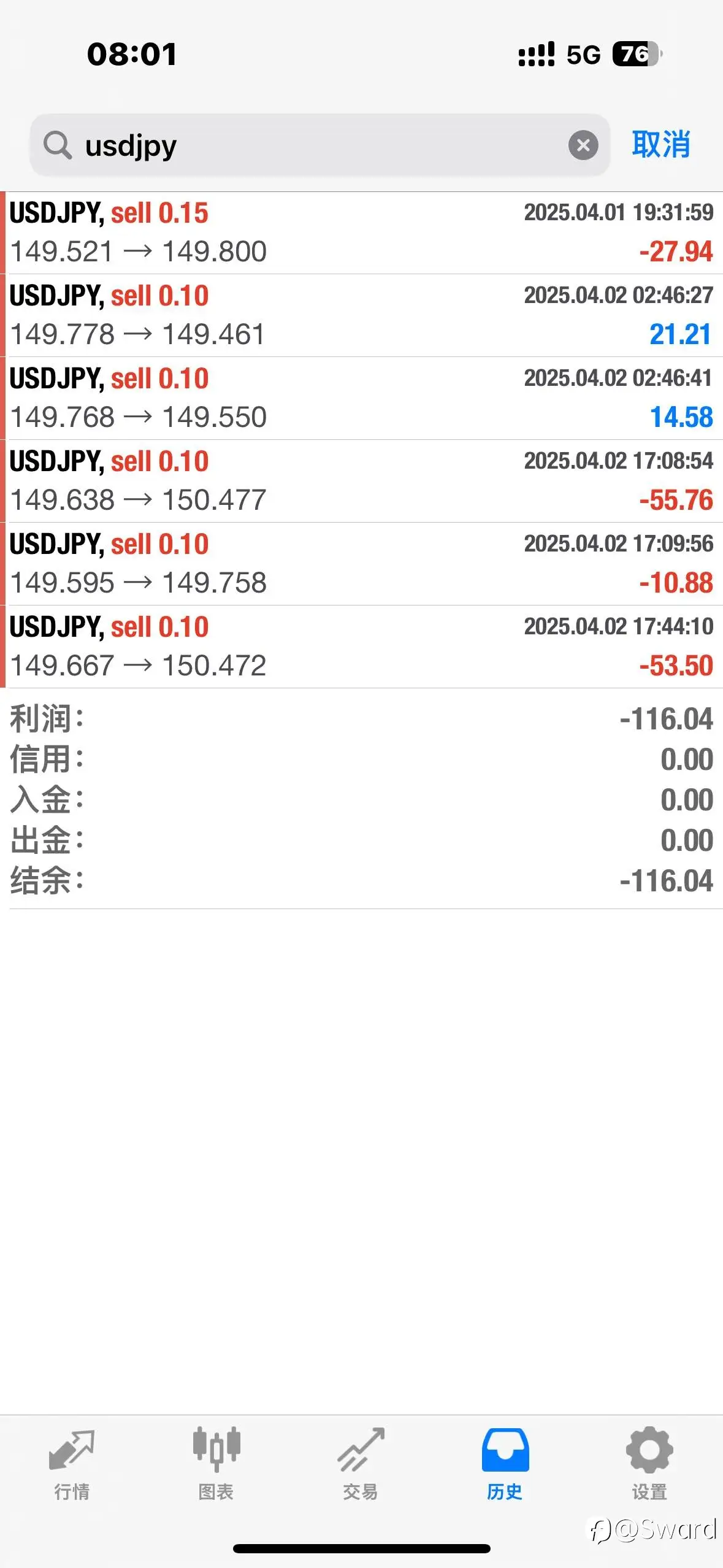723x1568 pixels.
Task: Open the USDJPY trade with profit 14.58
Action: [x=361, y=398]
